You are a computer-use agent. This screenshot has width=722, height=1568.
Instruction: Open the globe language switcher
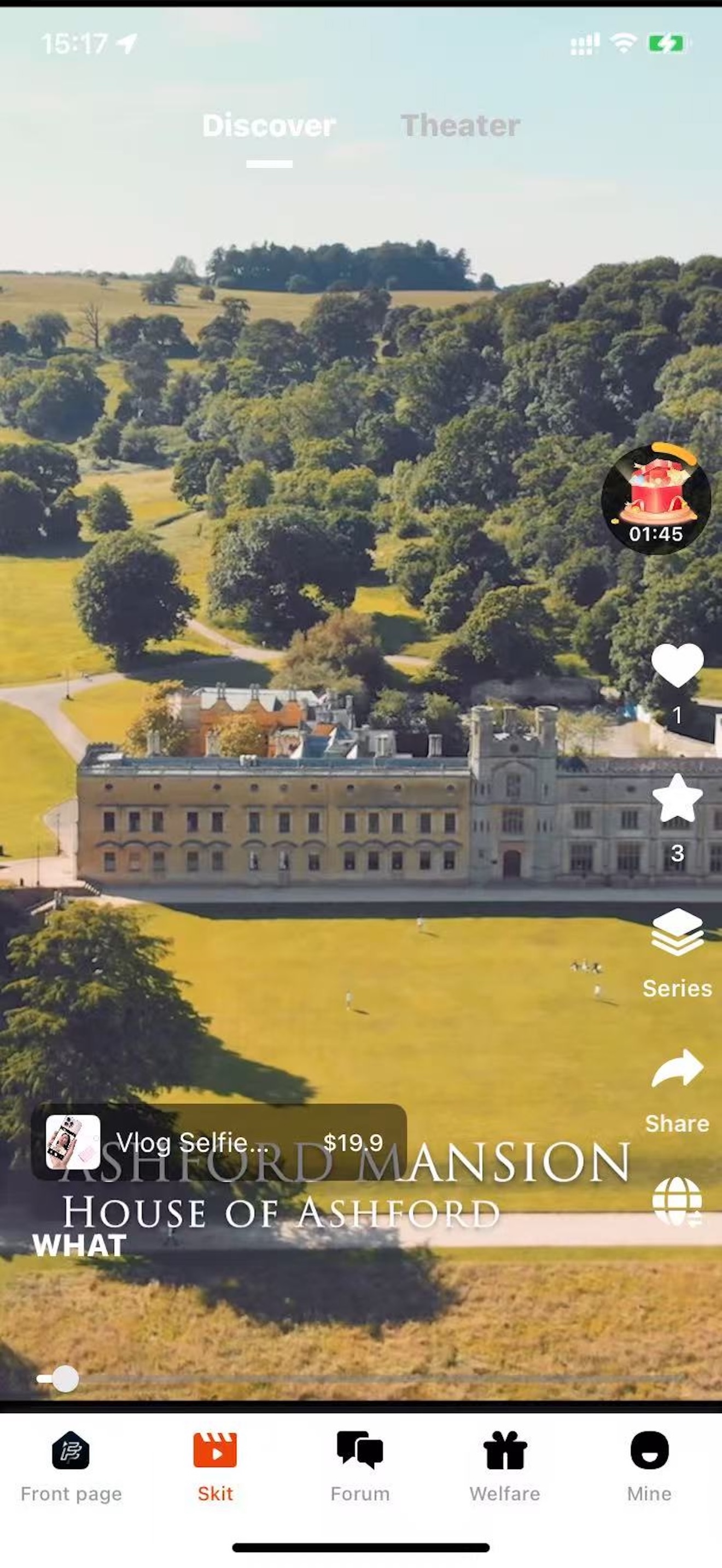(677, 1202)
